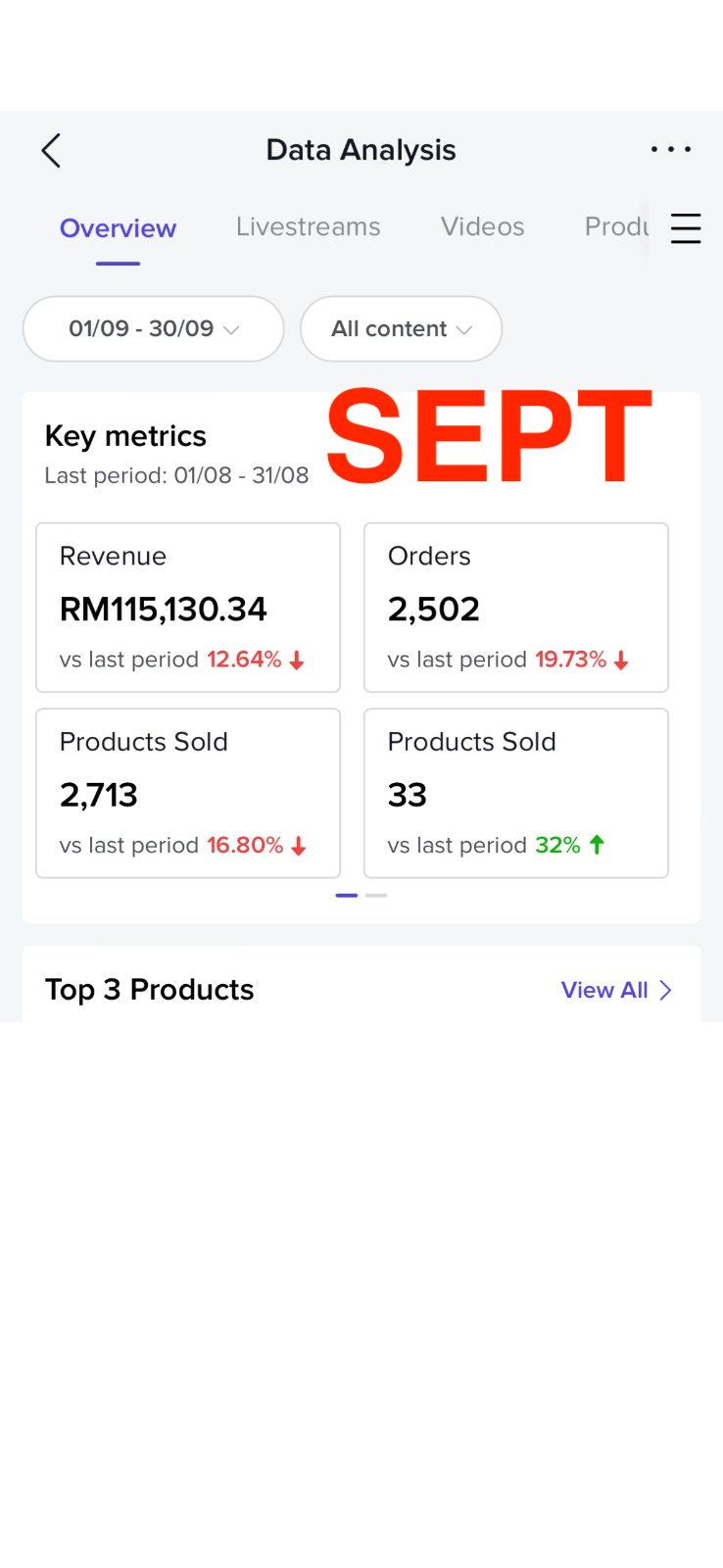Open the tab list hamburger menu
This screenshot has height=1568, width=723.
click(x=685, y=228)
